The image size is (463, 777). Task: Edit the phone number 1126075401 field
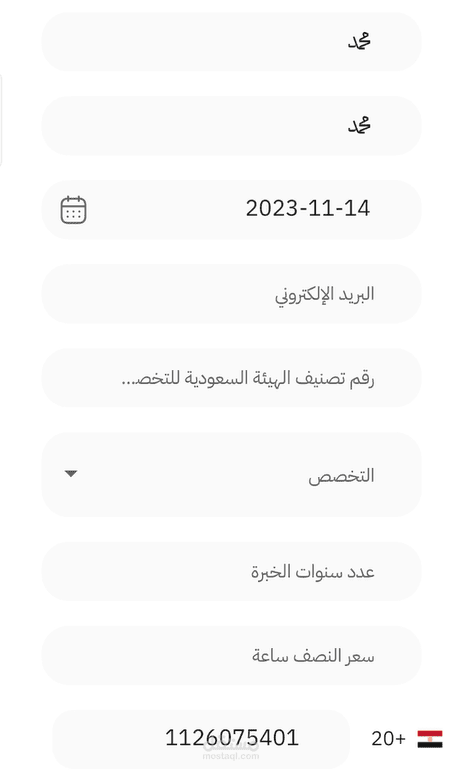pyautogui.click(x=201, y=739)
